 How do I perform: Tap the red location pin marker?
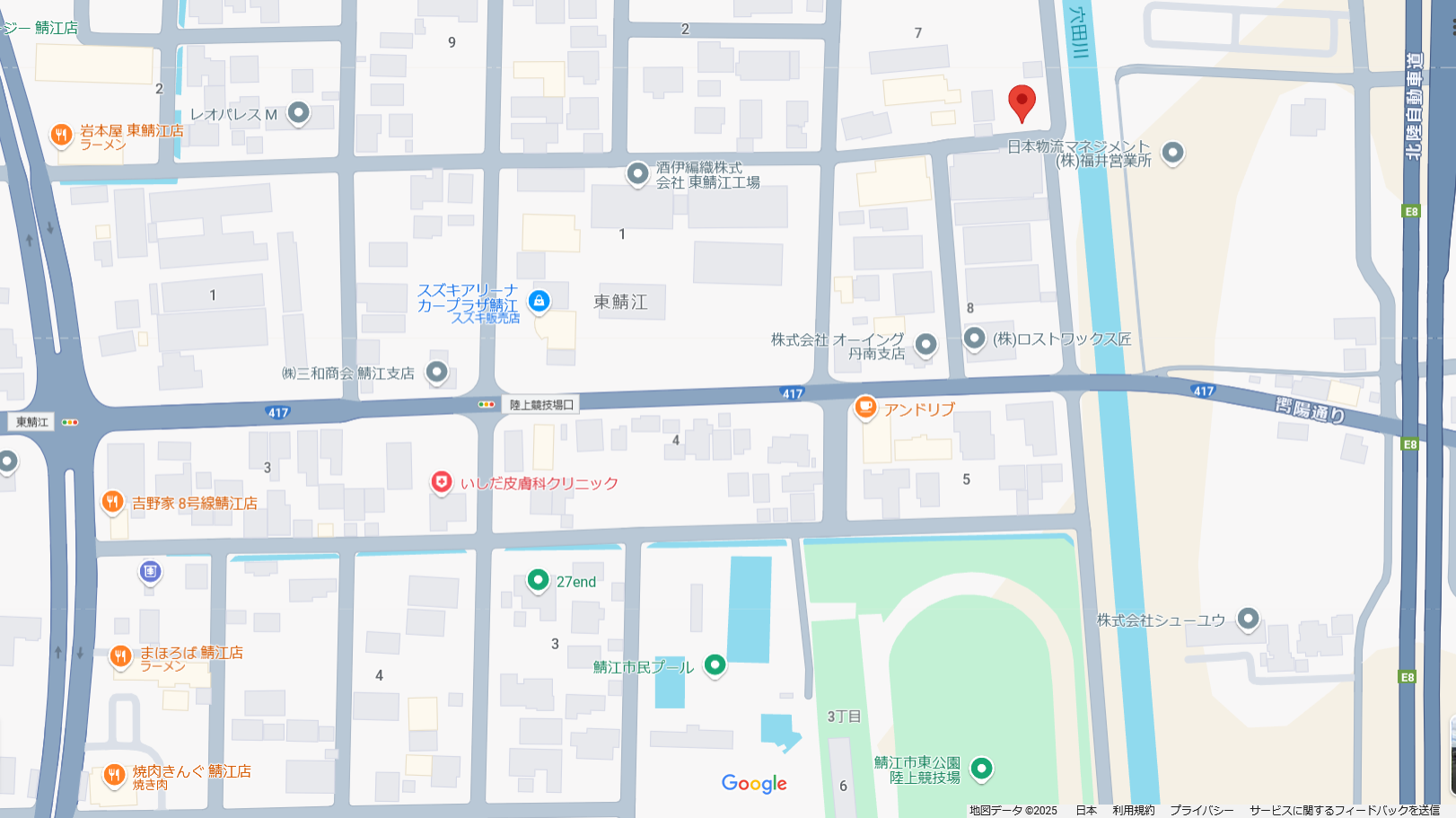point(1022,102)
